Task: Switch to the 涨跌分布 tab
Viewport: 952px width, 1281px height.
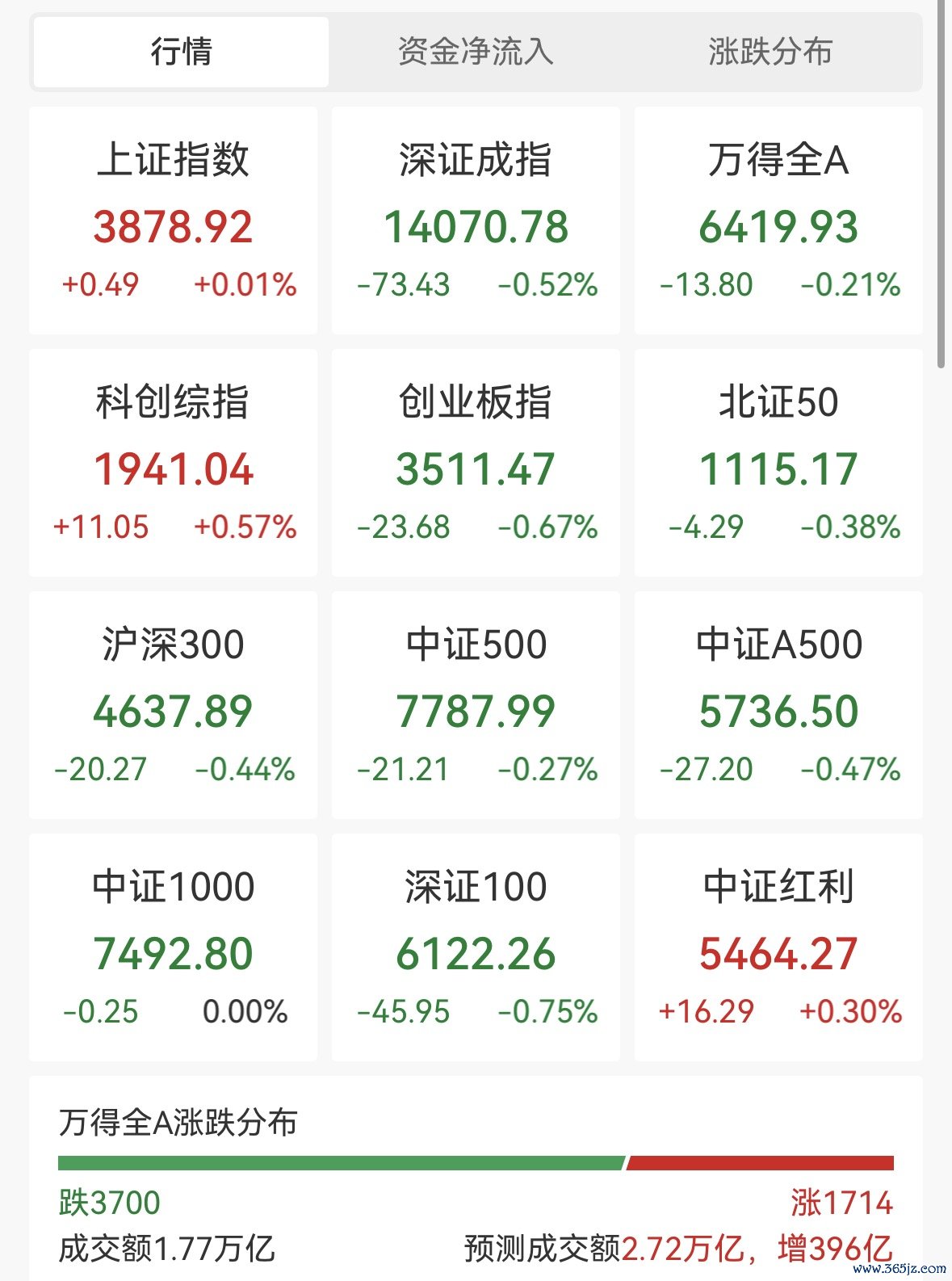Action: tap(770, 52)
